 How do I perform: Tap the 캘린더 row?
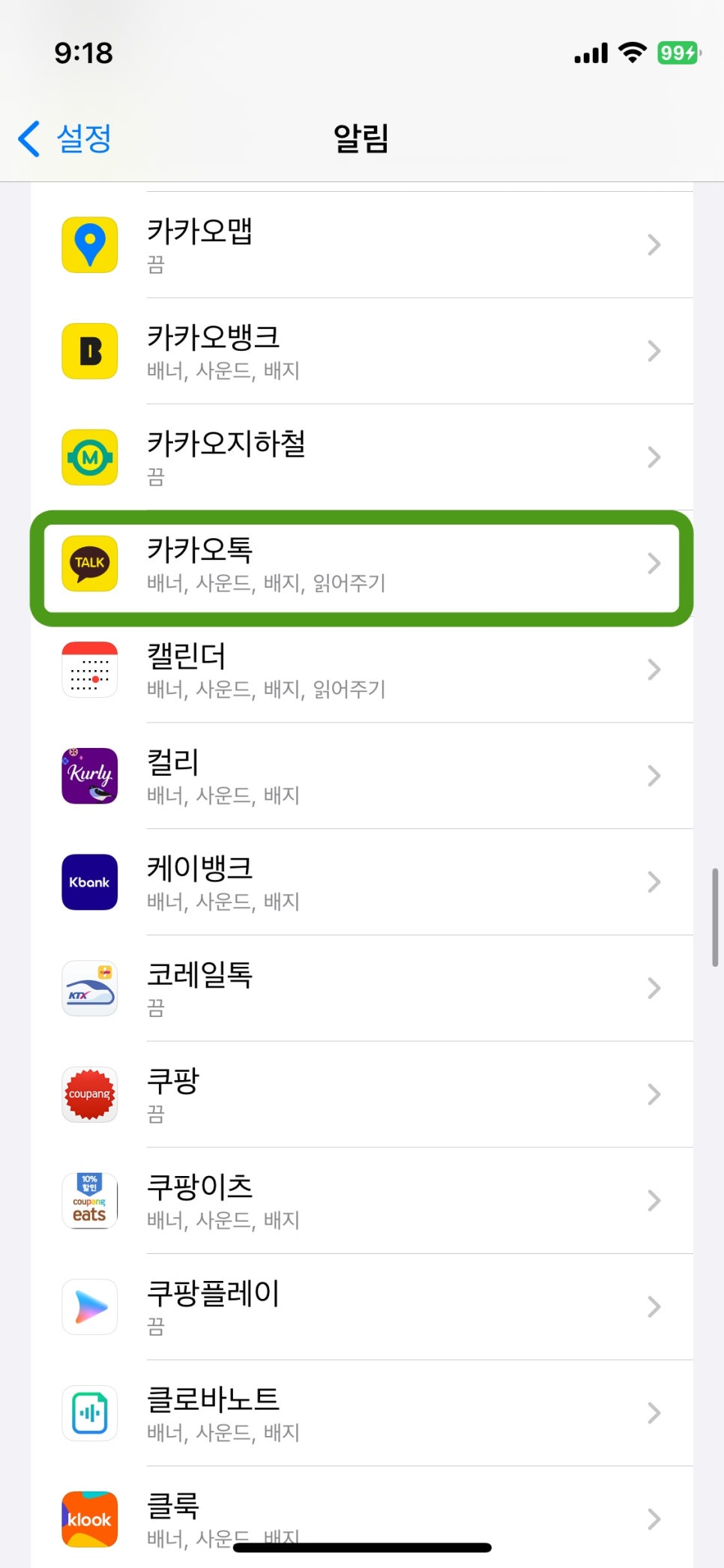click(x=362, y=669)
